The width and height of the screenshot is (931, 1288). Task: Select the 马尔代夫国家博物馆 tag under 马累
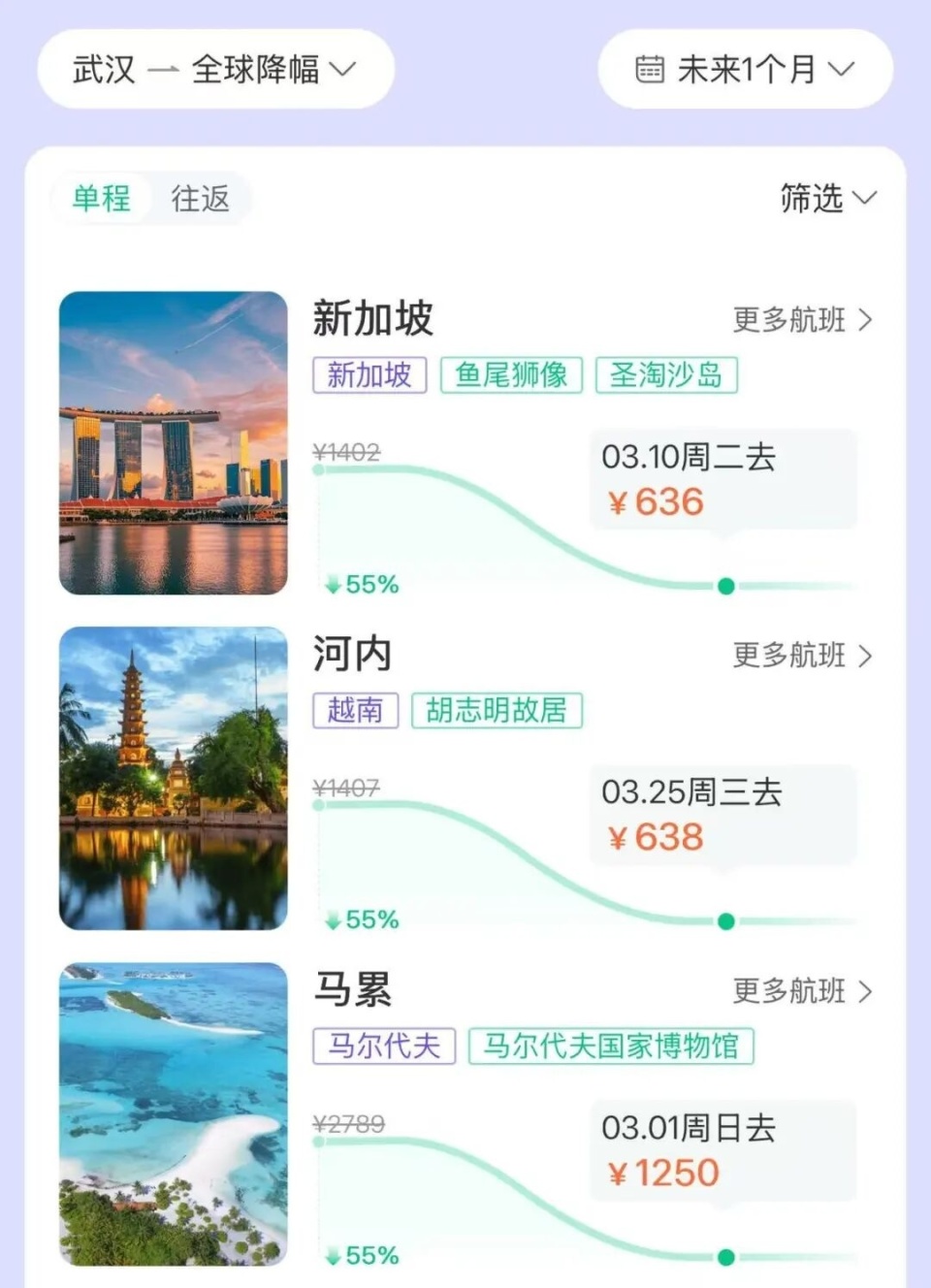(607, 1046)
